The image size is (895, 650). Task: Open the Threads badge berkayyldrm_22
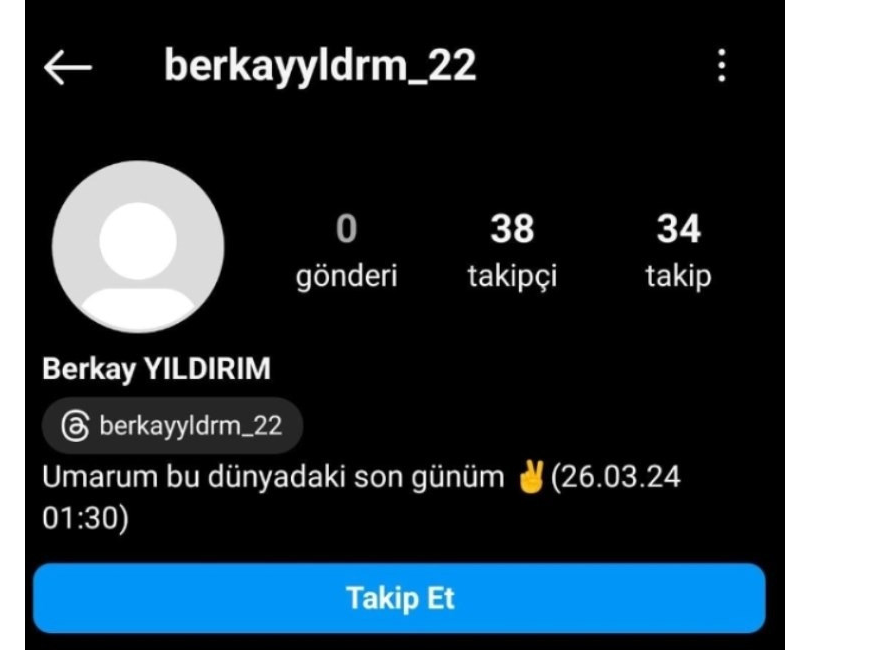coord(172,426)
